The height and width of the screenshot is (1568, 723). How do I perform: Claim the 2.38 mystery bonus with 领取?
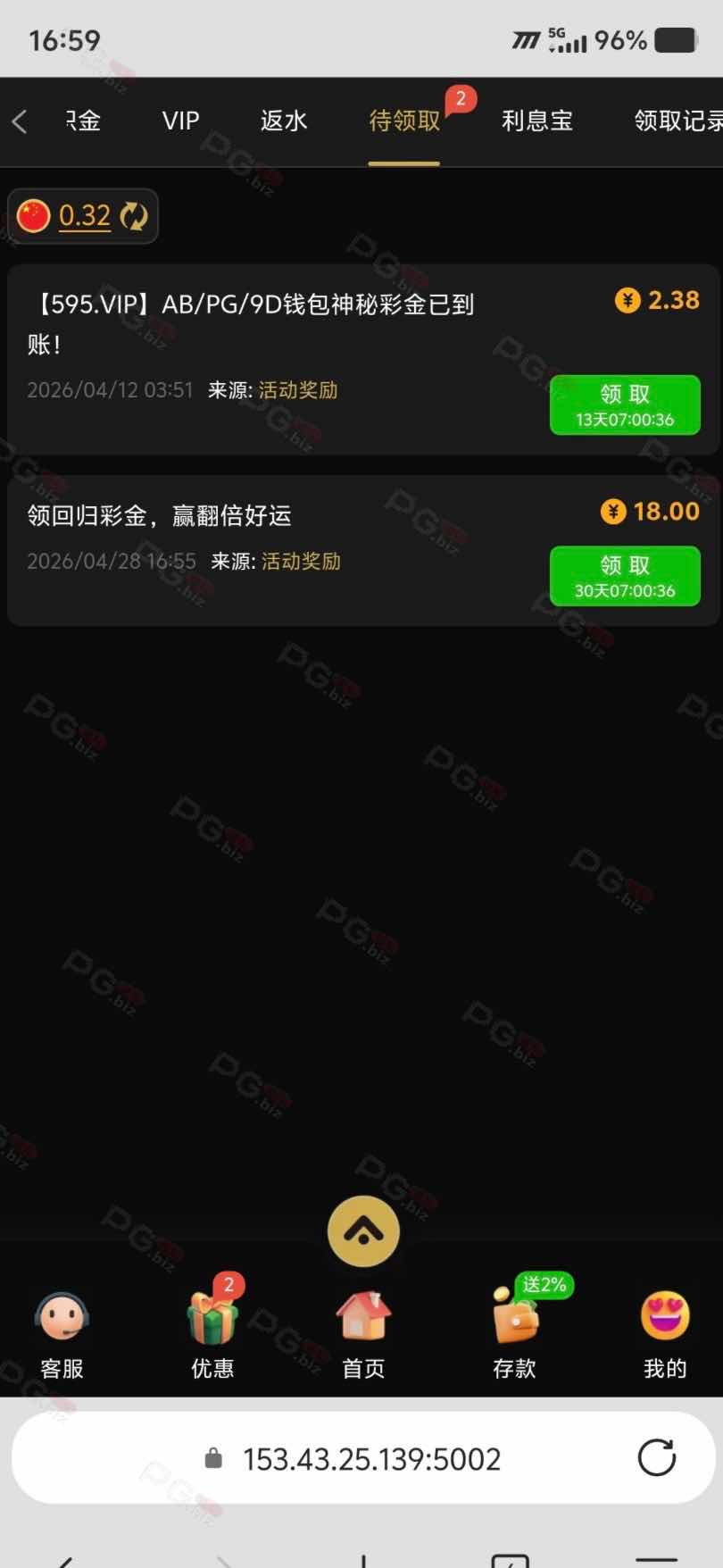coord(624,405)
